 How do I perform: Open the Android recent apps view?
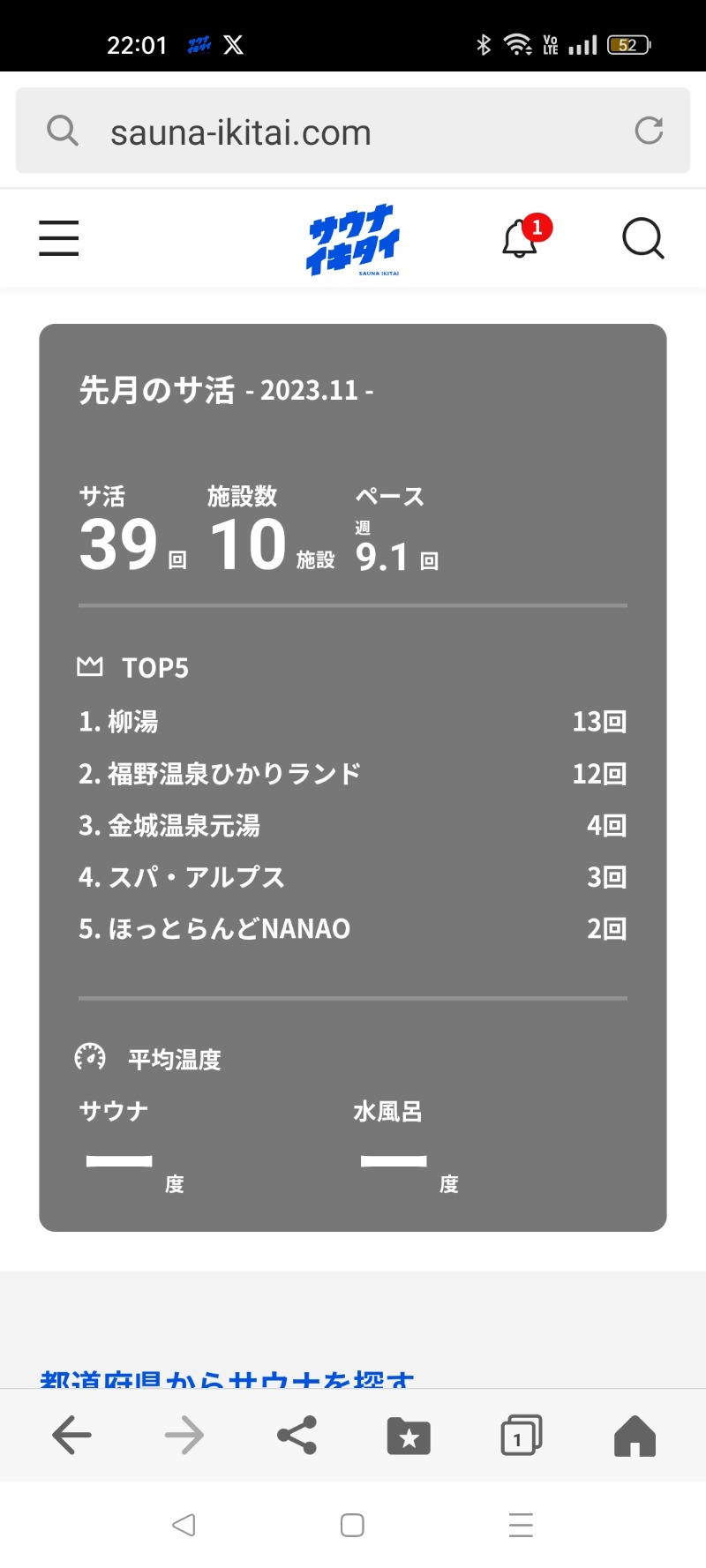pos(521,1524)
